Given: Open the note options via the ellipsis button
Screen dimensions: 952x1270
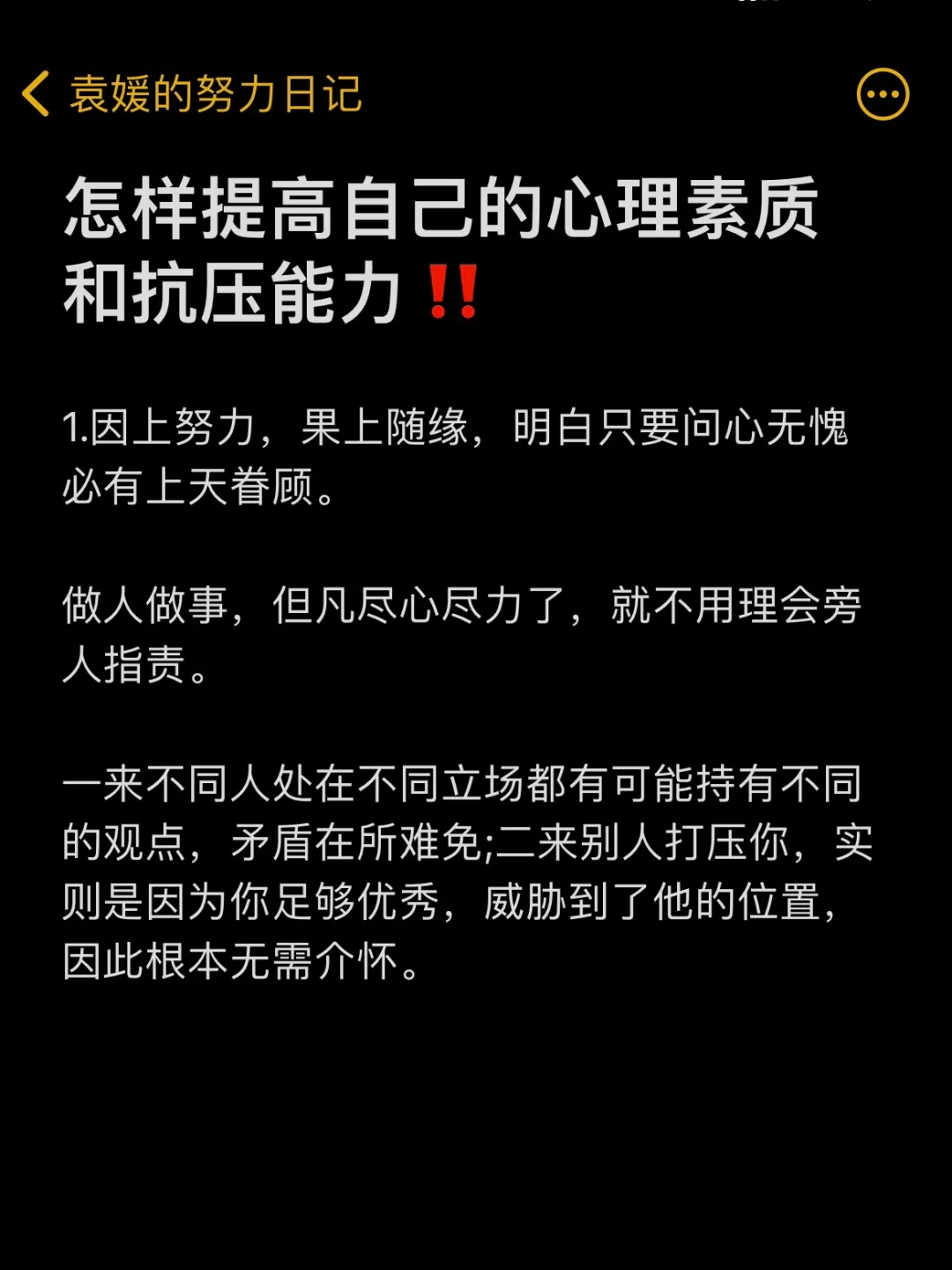Looking at the screenshot, I should tap(883, 93).
